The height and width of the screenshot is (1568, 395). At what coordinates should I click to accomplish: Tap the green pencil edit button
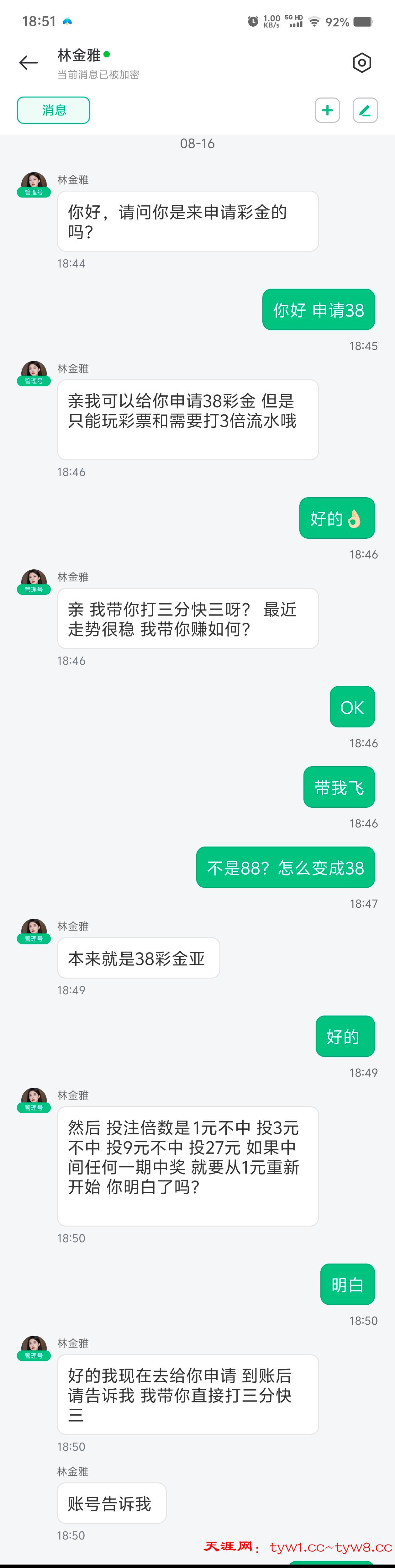pos(365,110)
